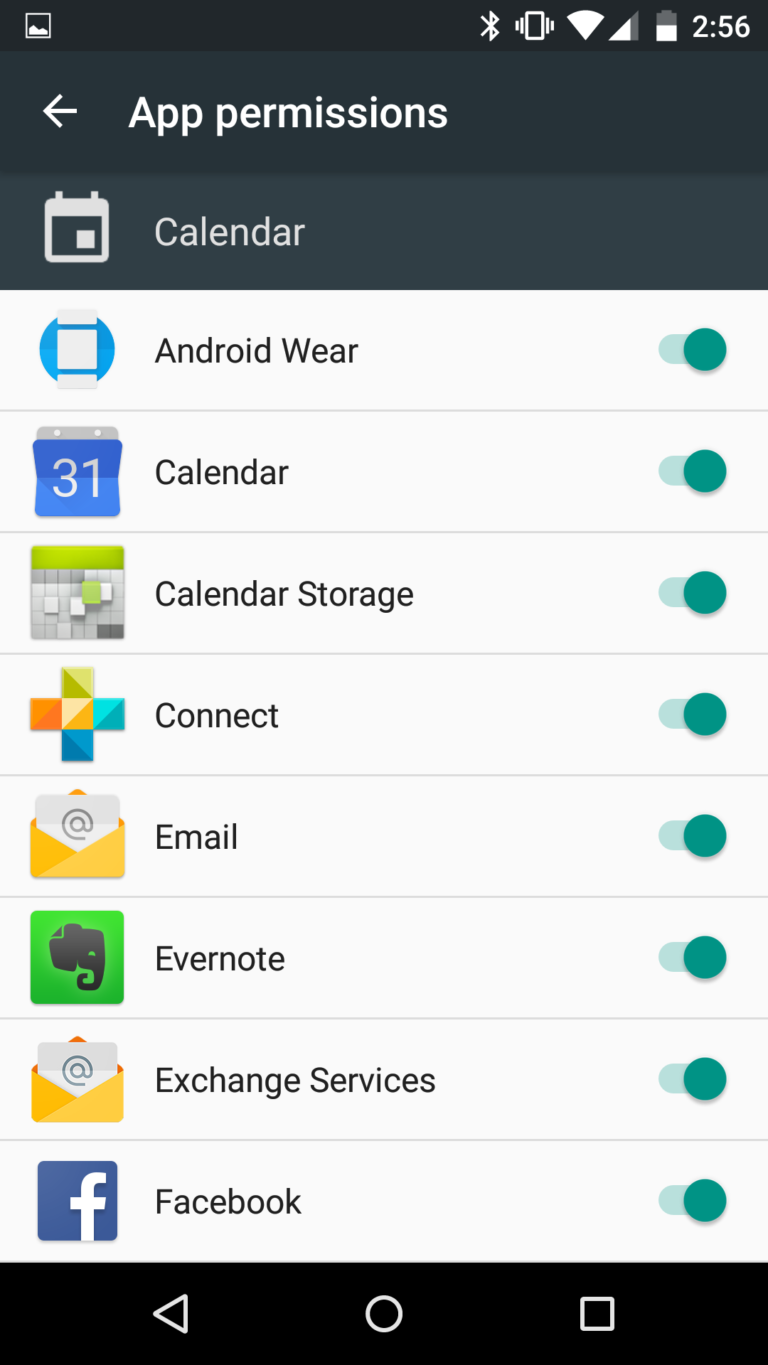This screenshot has width=768, height=1365.
Task: Open the Facebook app icon
Action: (x=77, y=1200)
